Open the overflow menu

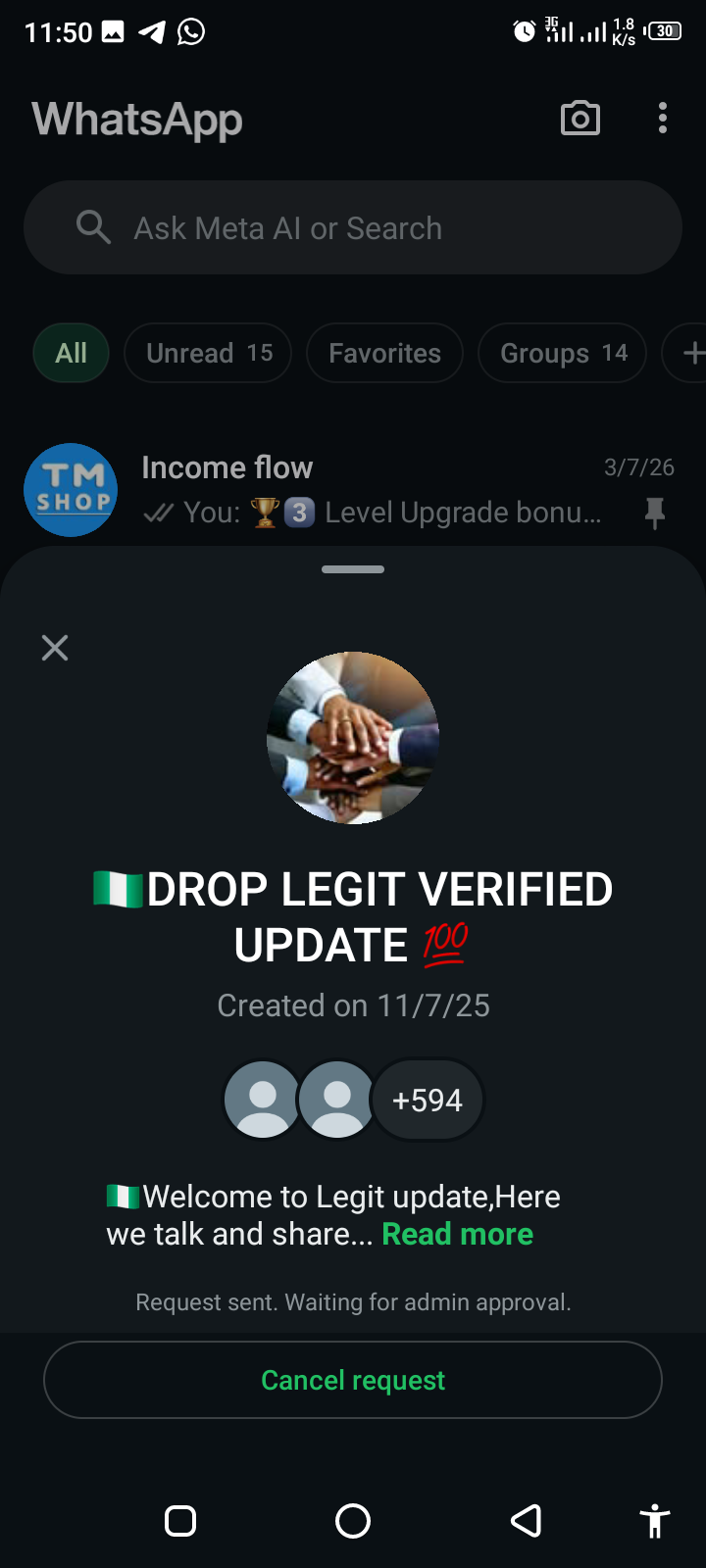click(663, 119)
